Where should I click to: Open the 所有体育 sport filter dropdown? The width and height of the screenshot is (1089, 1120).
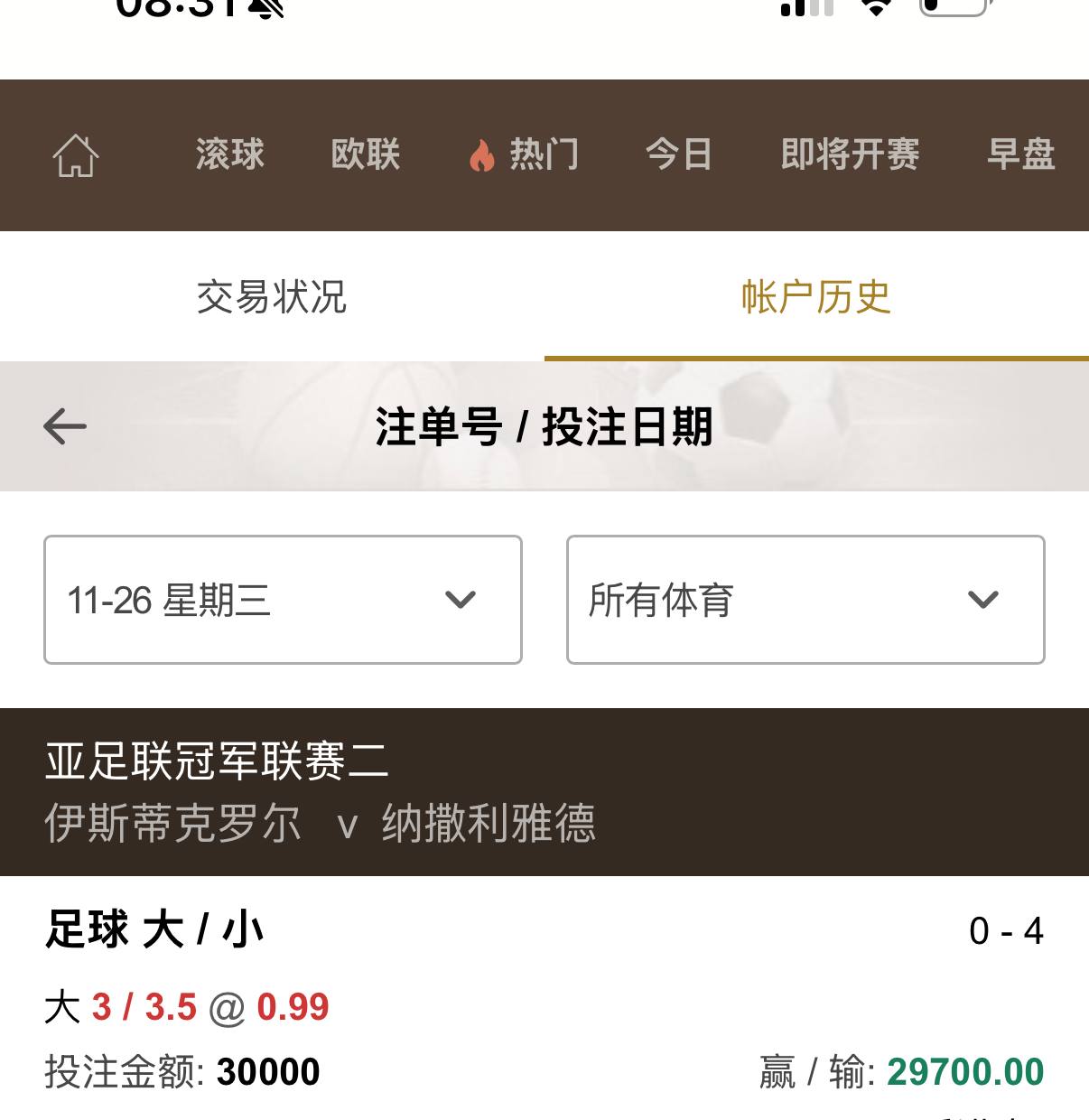pyautogui.click(x=805, y=600)
